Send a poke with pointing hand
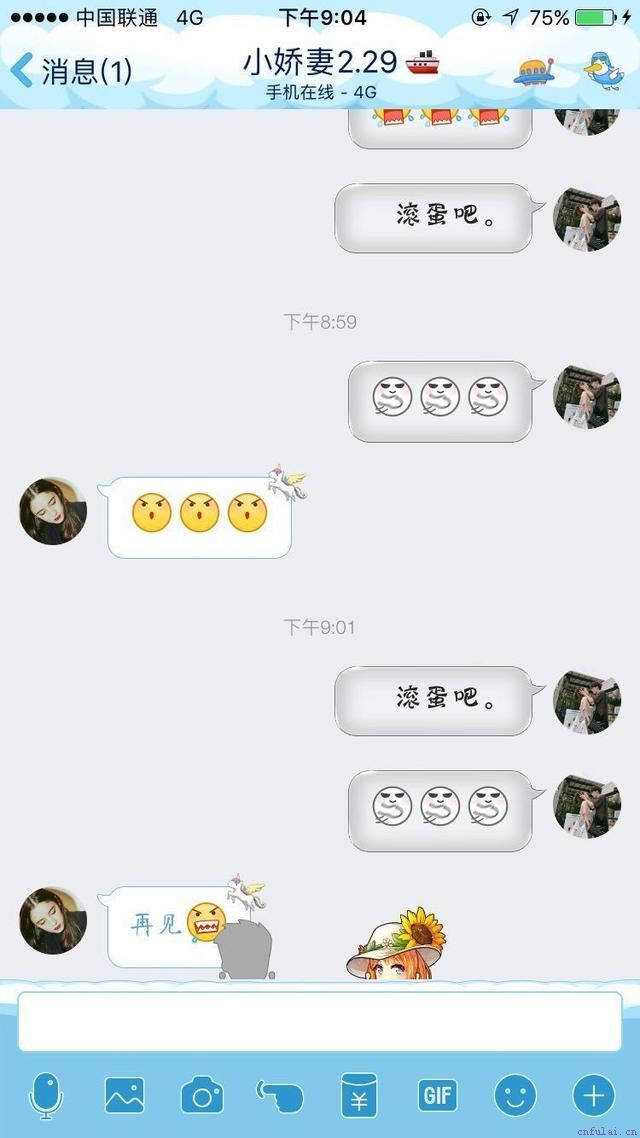The width and height of the screenshot is (640, 1138). tap(280, 1096)
